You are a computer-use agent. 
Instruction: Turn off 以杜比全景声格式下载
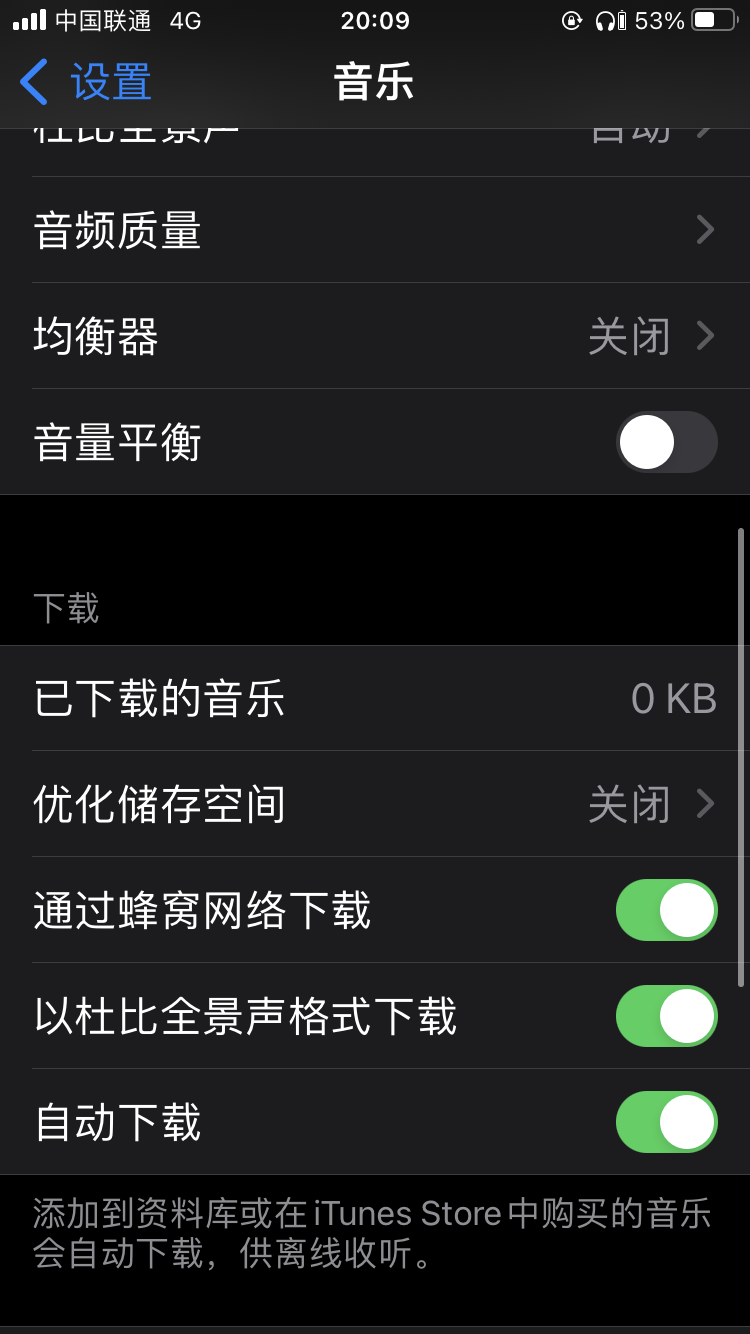pyautogui.click(x=666, y=1016)
